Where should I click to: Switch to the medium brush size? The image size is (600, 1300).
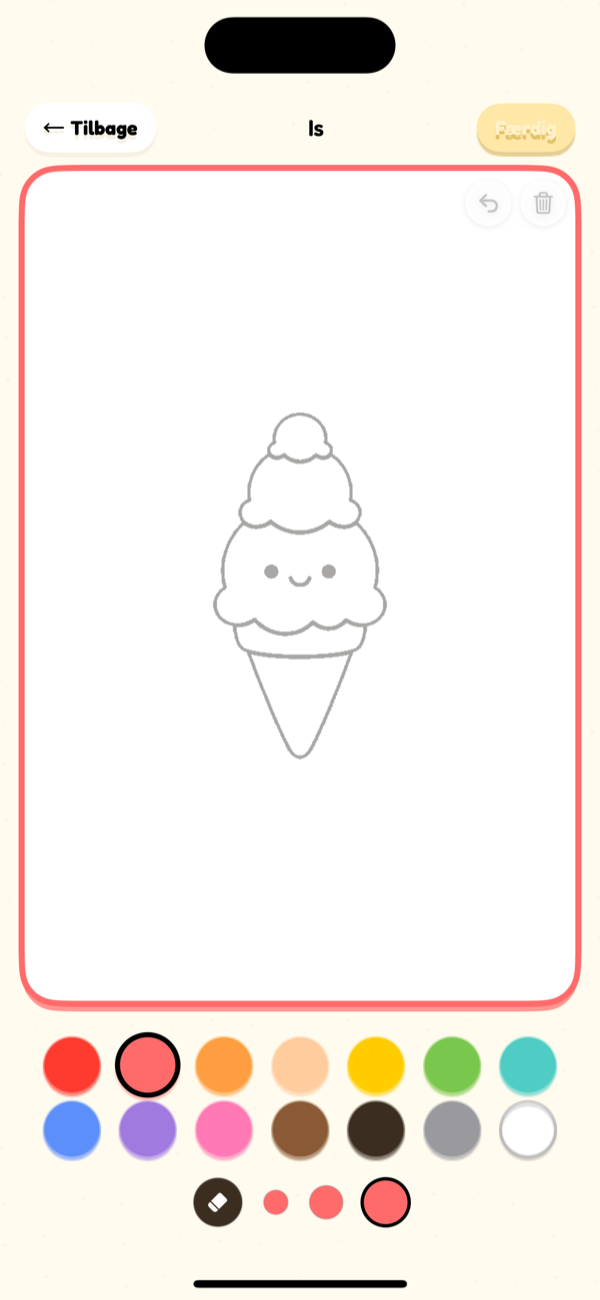click(326, 1202)
